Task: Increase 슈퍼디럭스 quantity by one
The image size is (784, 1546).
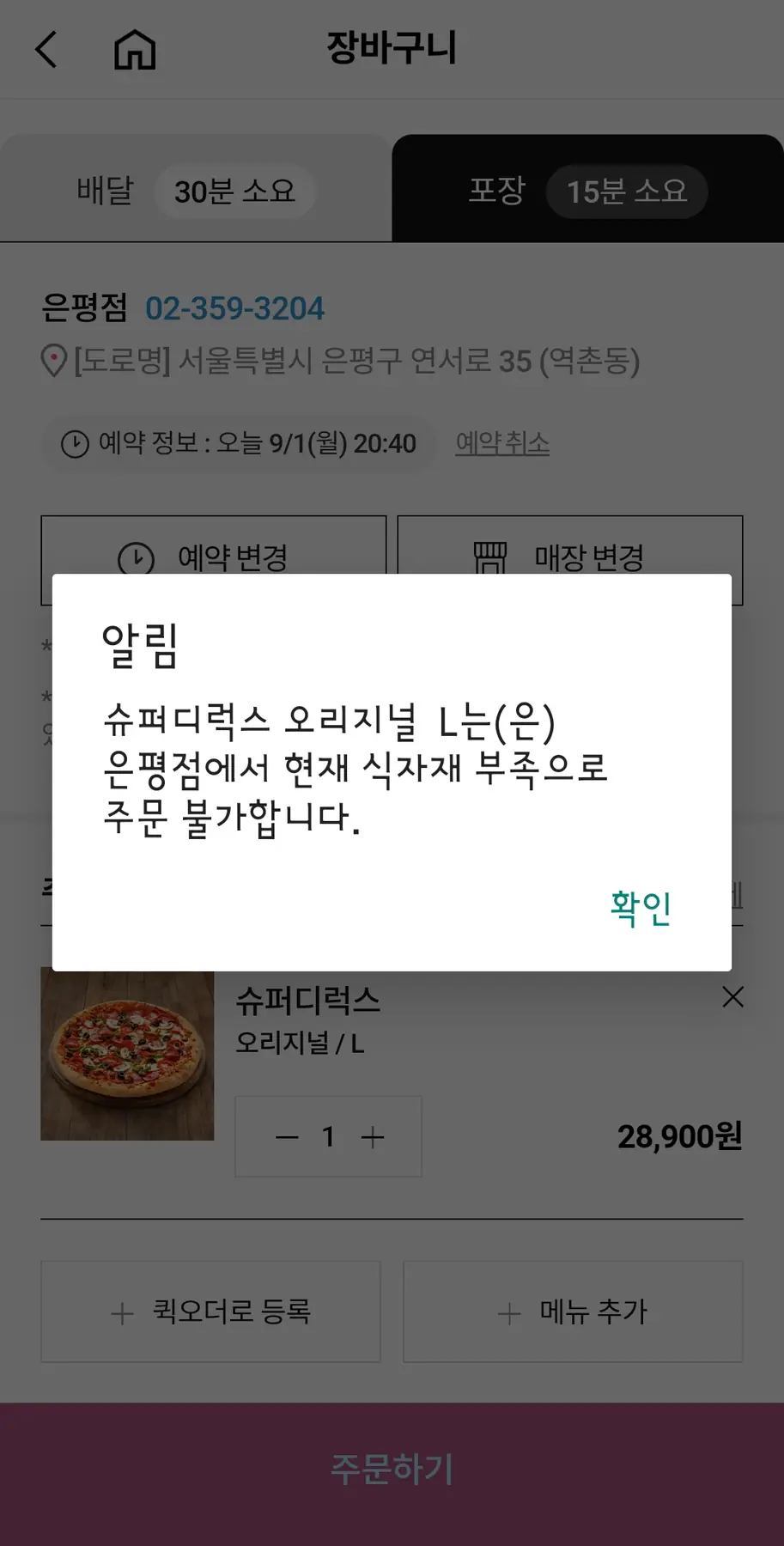Action: click(x=373, y=1137)
